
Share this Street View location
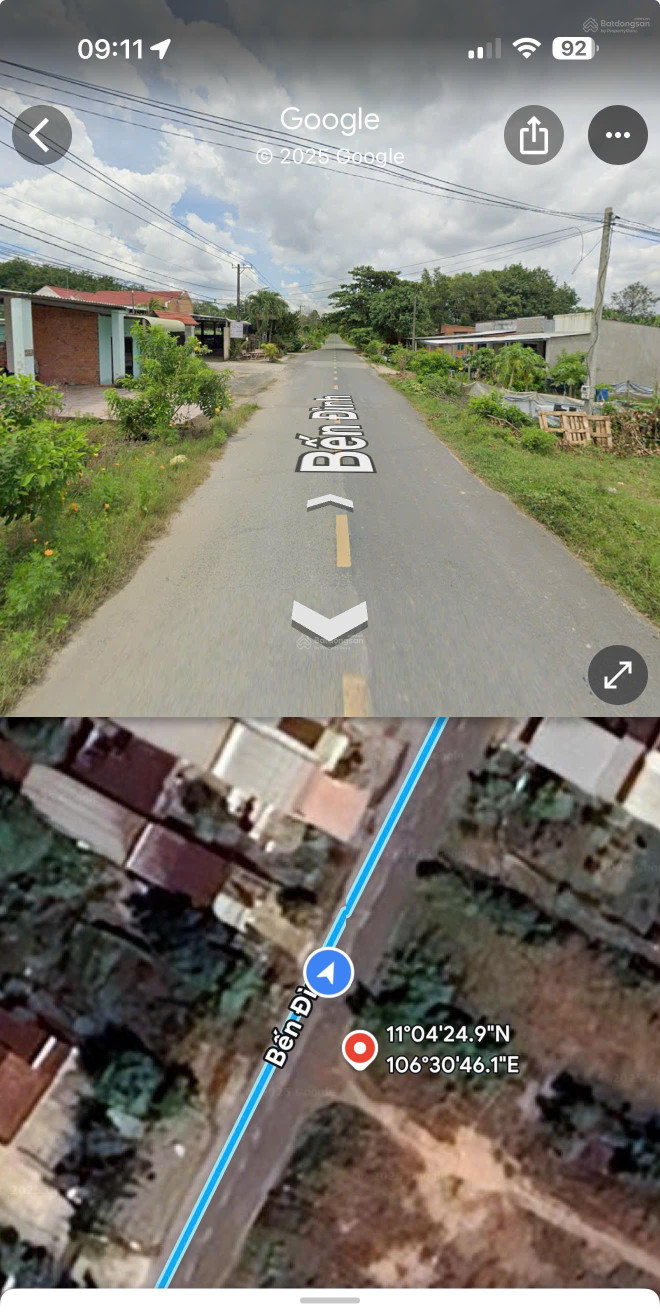pos(534,135)
